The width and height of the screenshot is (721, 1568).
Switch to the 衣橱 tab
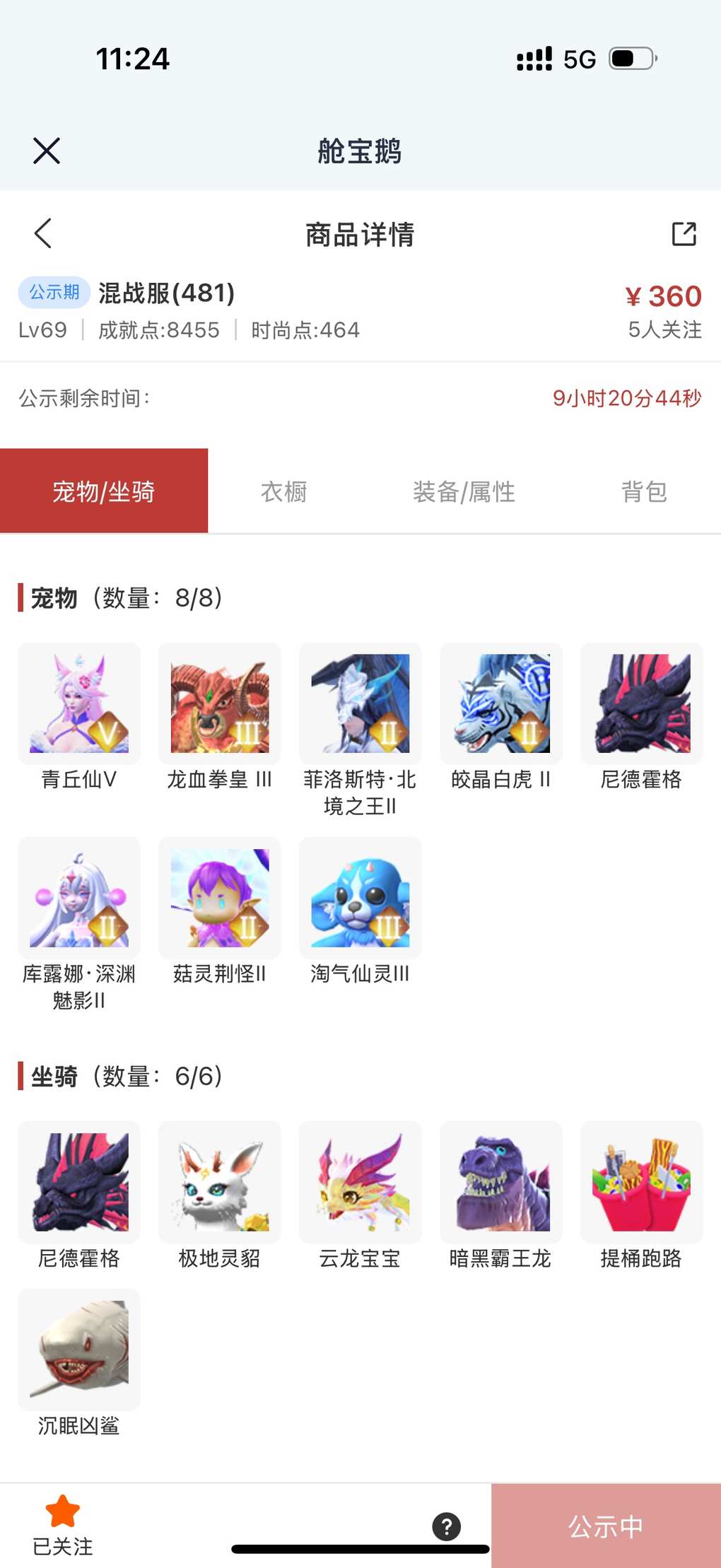[x=283, y=491]
